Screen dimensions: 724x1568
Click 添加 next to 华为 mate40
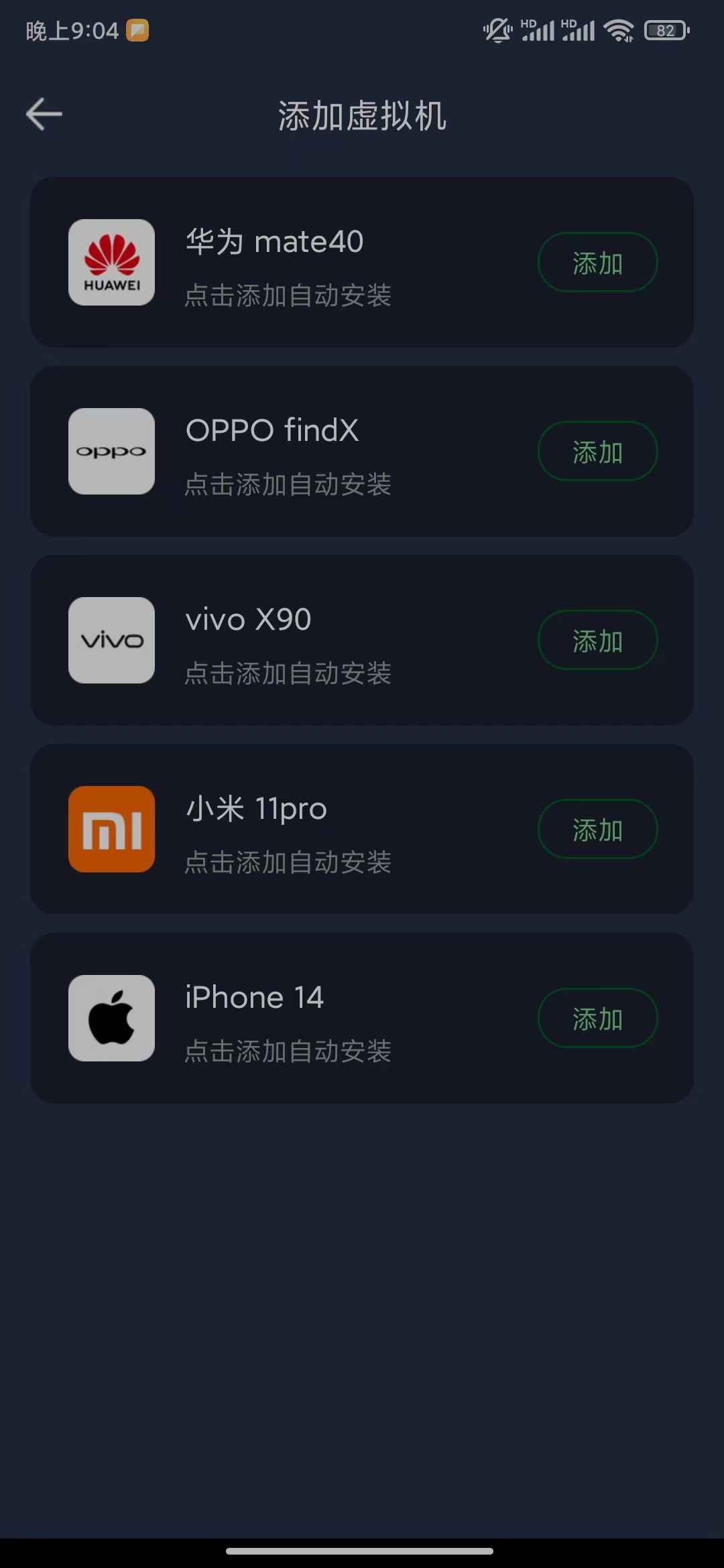597,262
